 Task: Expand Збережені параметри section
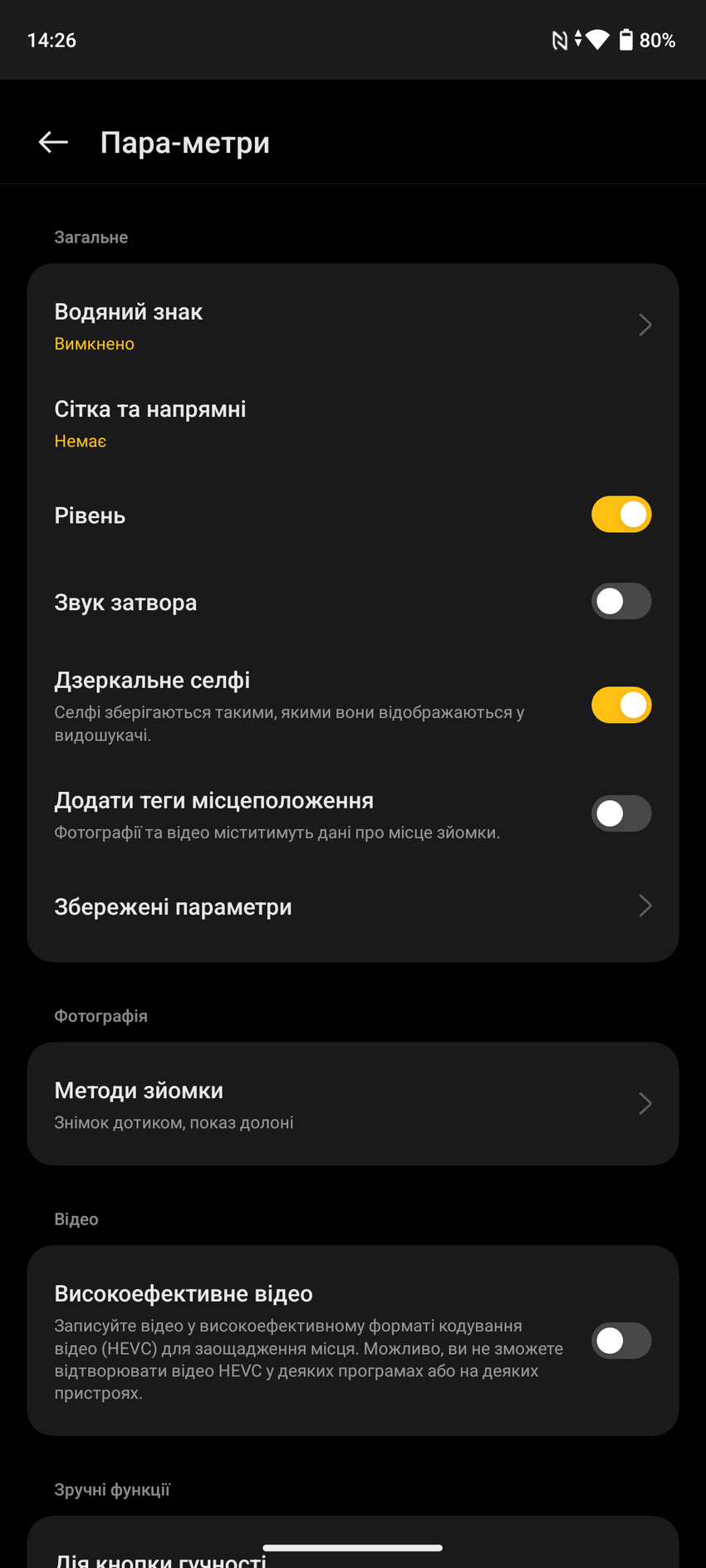pos(353,906)
